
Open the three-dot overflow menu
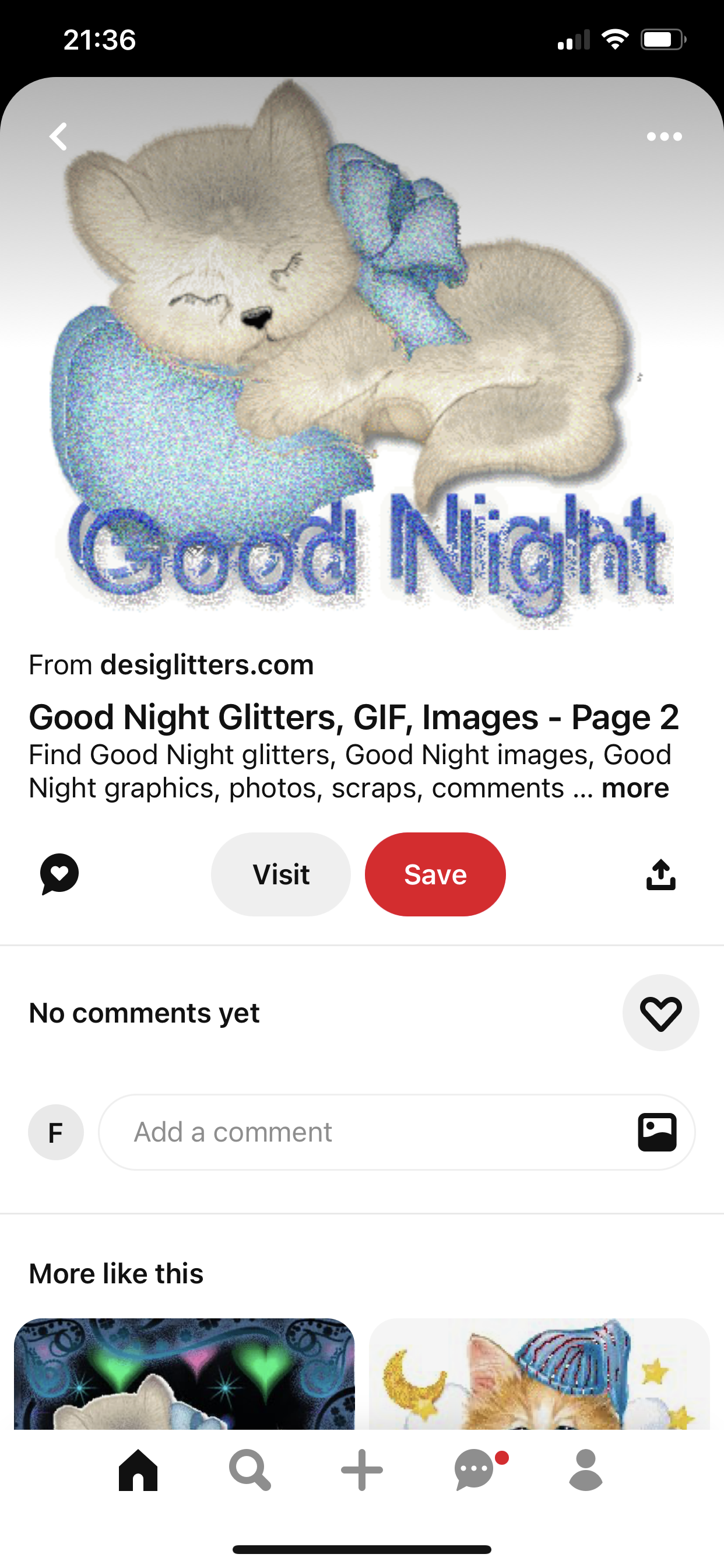tap(664, 136)
